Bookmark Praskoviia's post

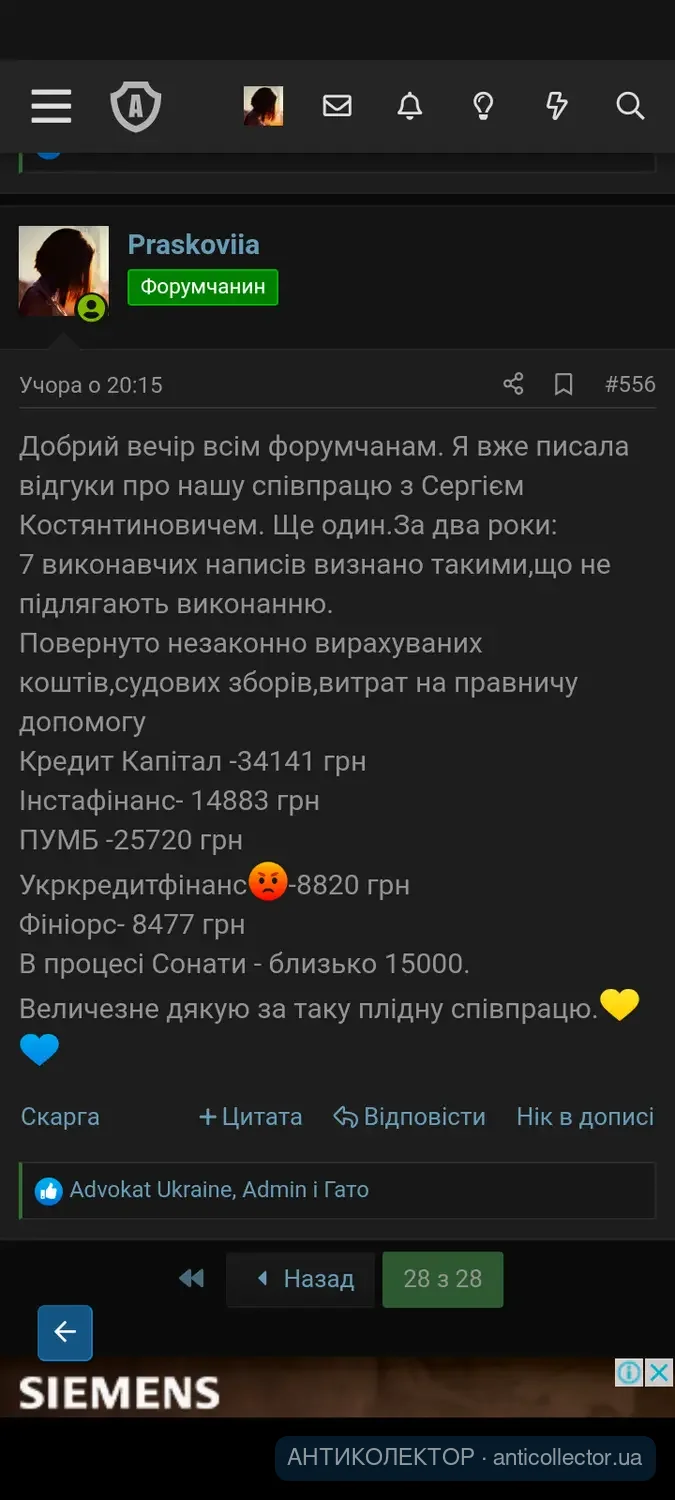click(564, 384)
